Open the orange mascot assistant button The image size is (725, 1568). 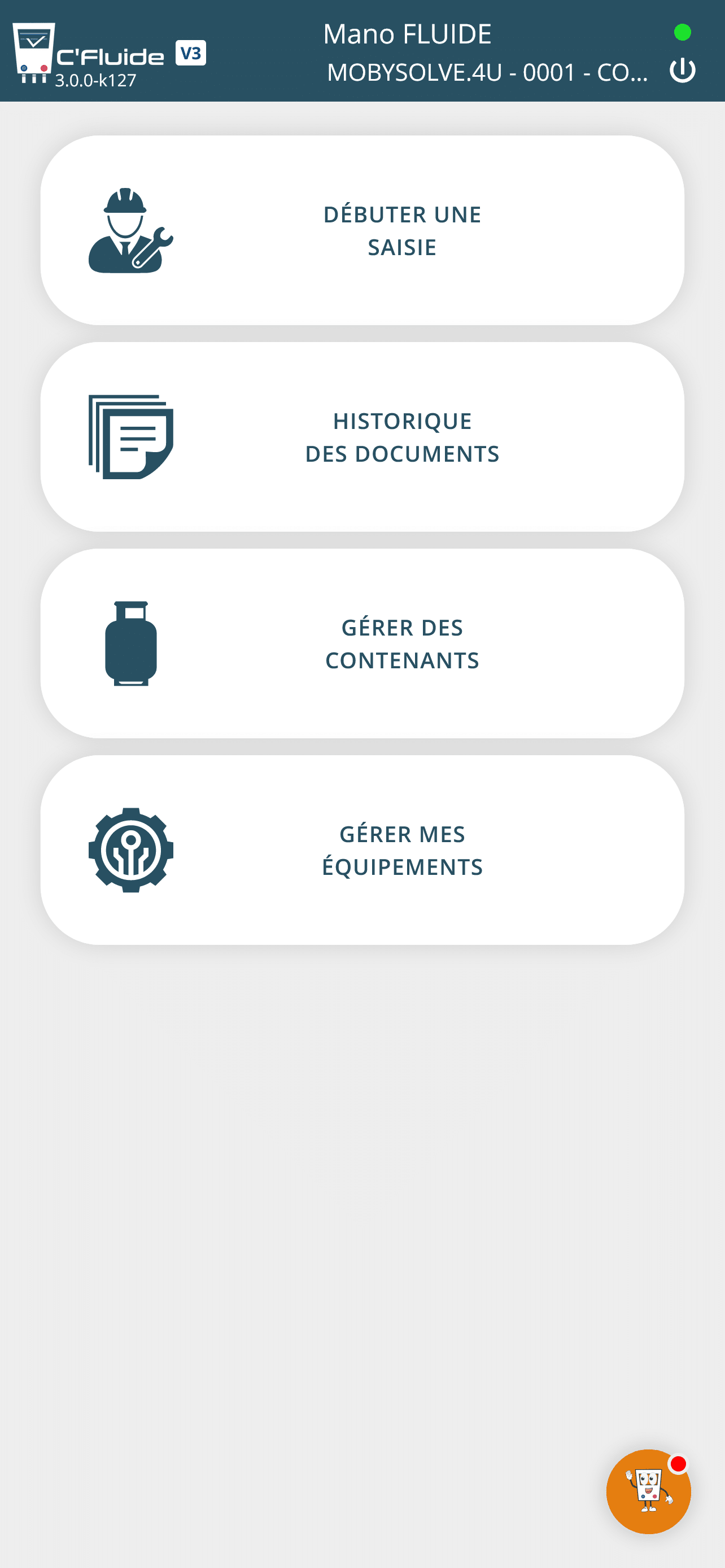(648, 1491)
